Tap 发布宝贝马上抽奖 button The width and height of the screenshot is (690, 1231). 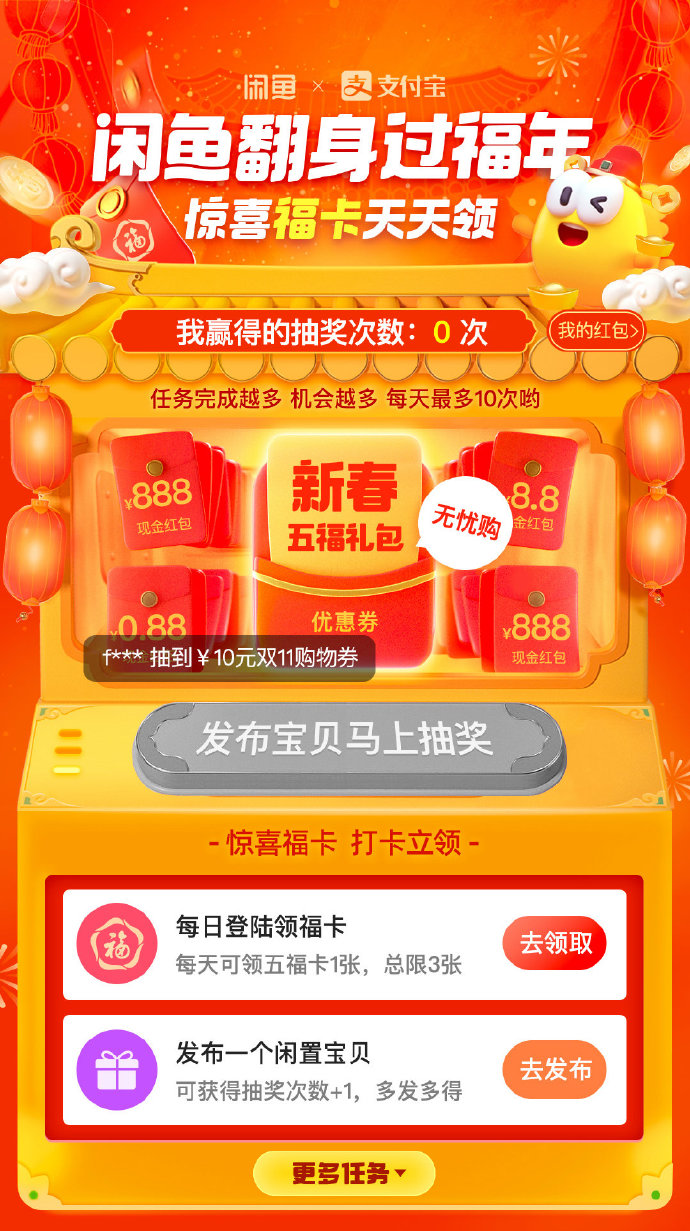(347, 742)
